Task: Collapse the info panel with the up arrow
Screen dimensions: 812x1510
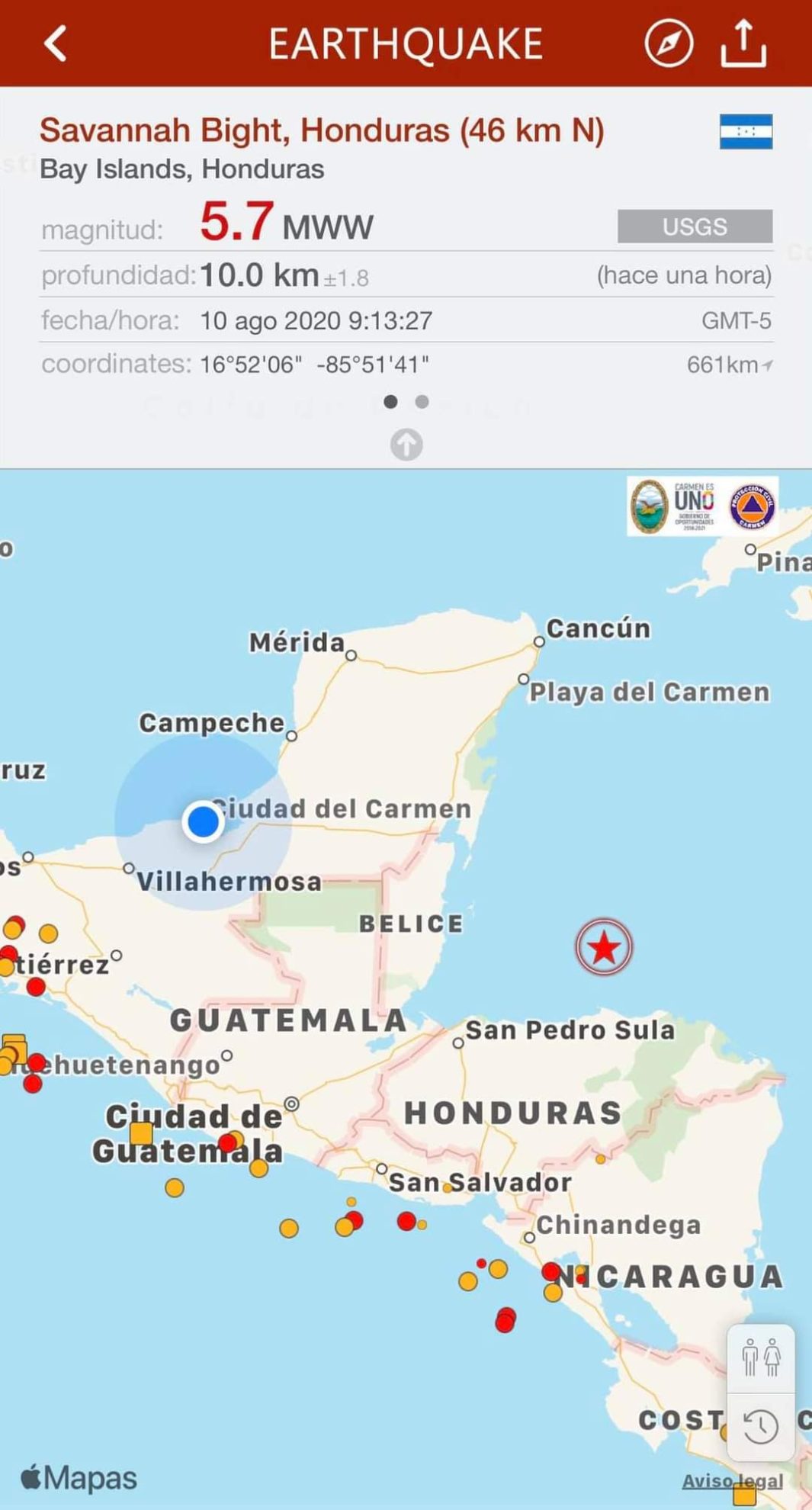Action: pyautogui.click(x=406, y=445)
